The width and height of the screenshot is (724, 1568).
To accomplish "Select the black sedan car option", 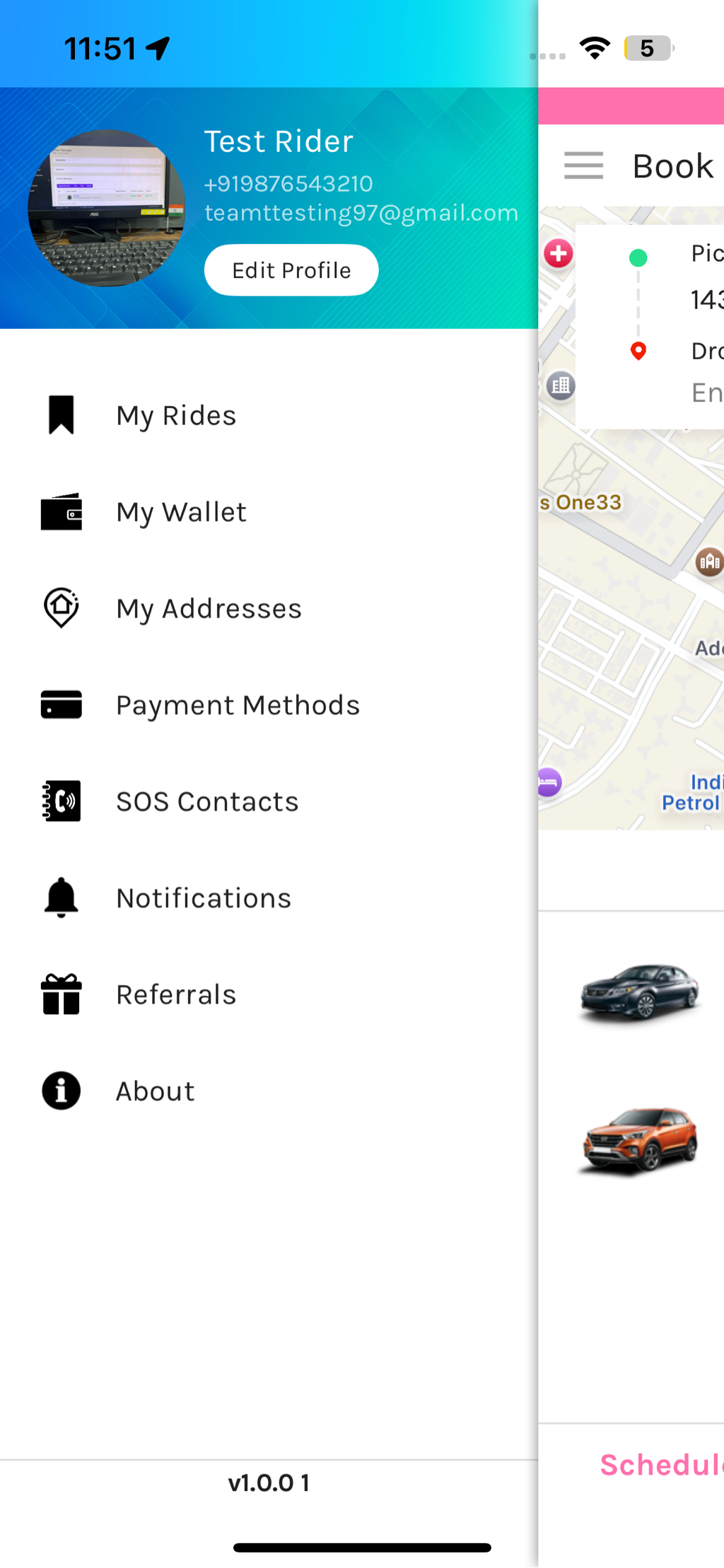I will (639, 991).
